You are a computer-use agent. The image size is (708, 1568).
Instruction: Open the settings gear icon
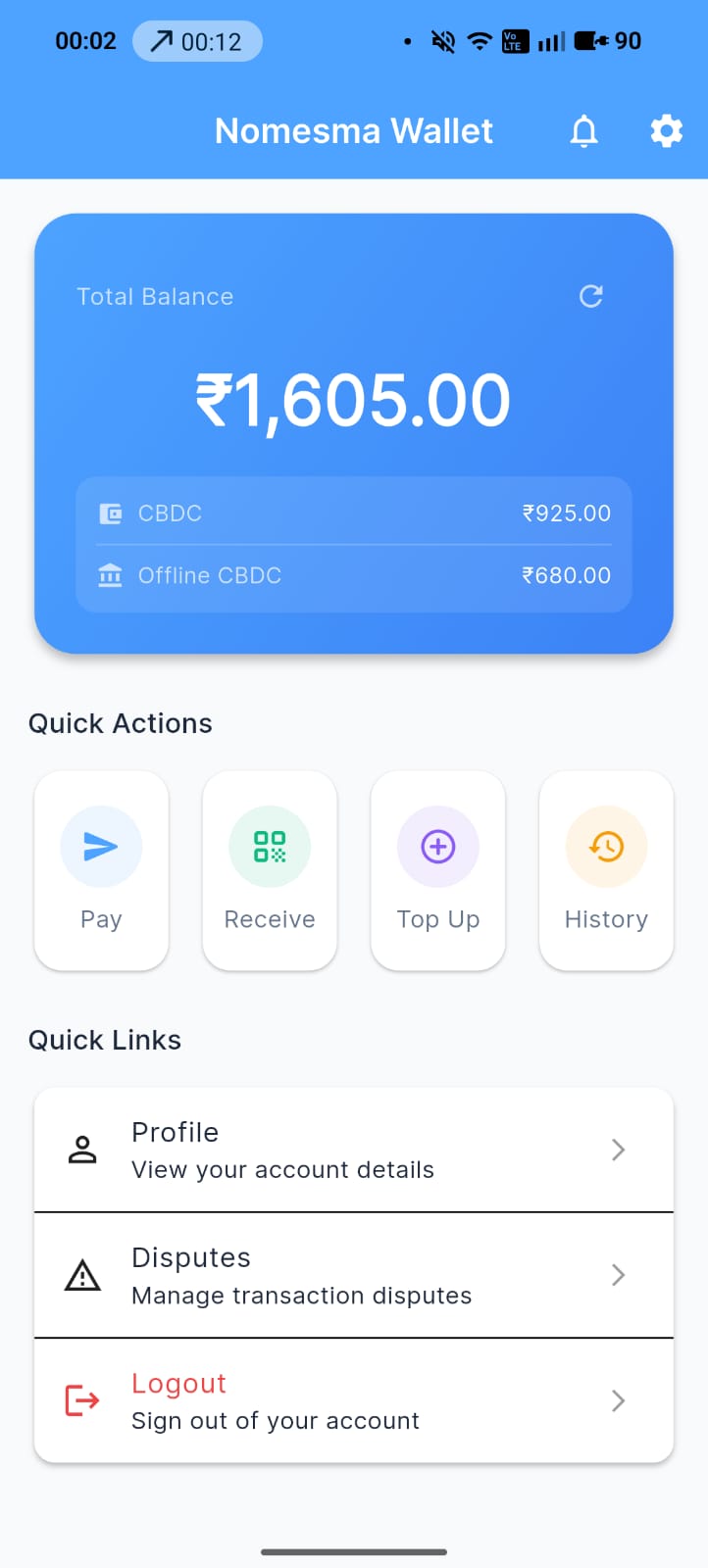pyautogui.click(x=666, y=130)
